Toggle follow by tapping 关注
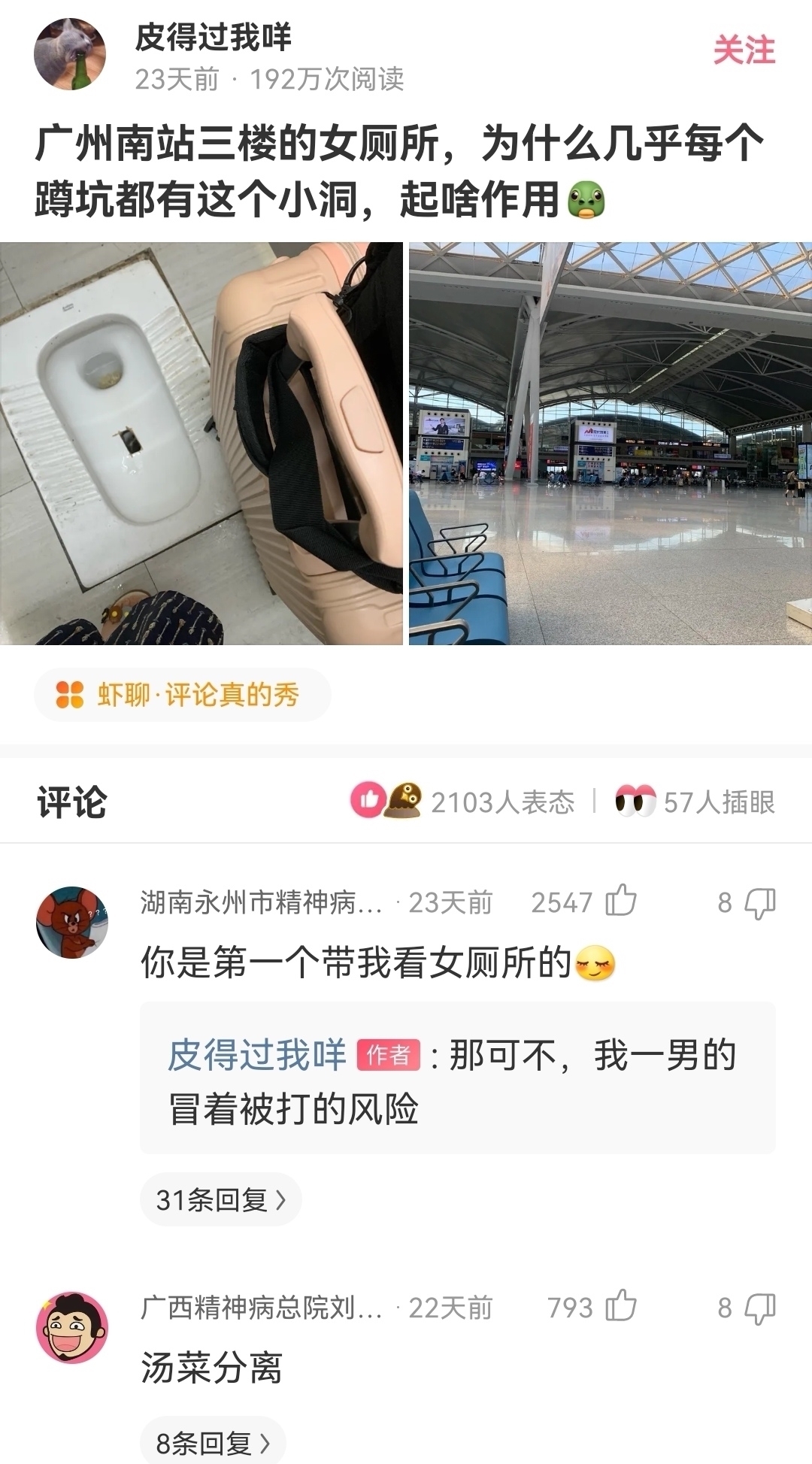Screen dimensions: 812x1464 743,47
